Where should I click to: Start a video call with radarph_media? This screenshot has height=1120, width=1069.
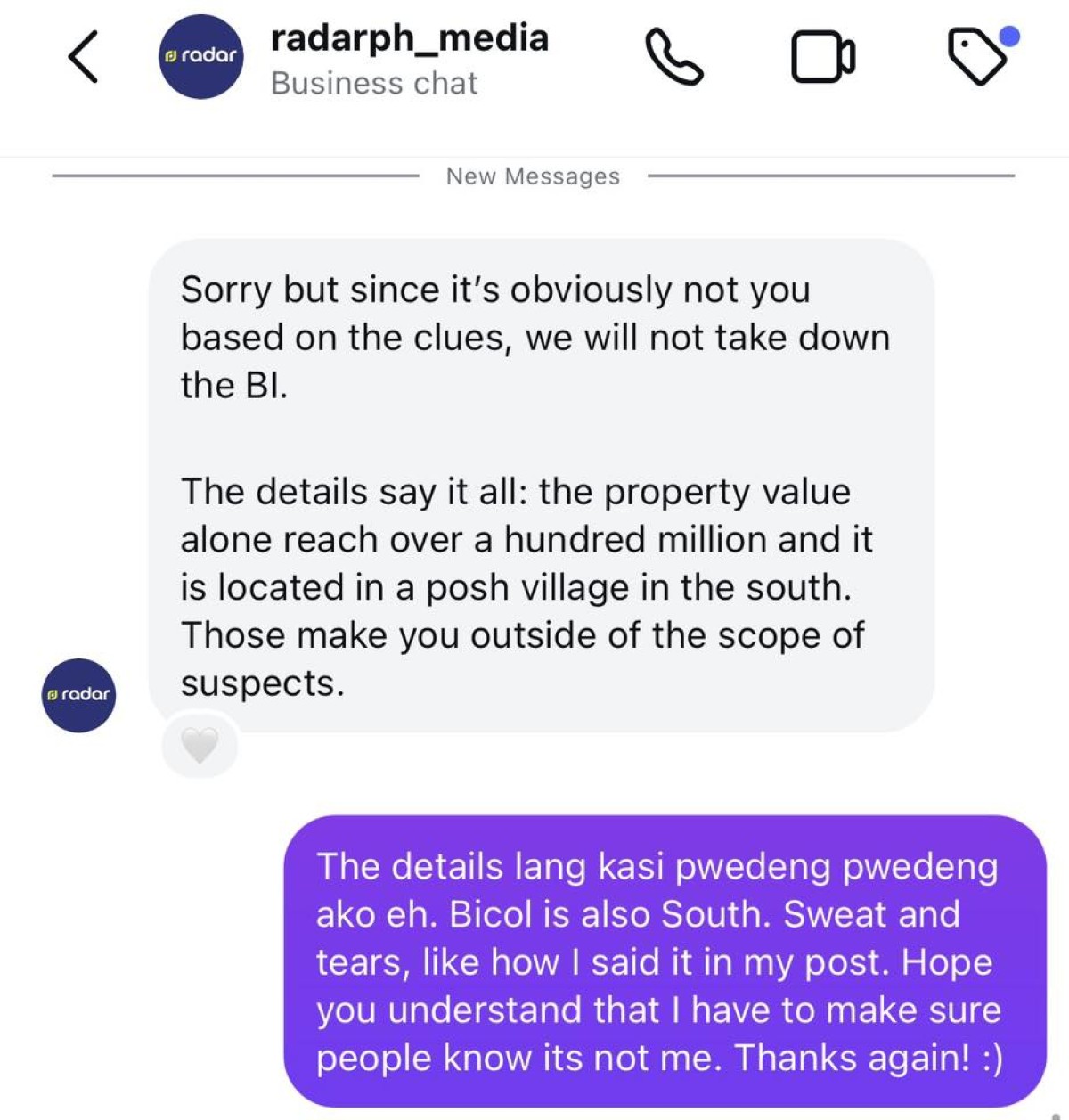click(x=823, y=57)
